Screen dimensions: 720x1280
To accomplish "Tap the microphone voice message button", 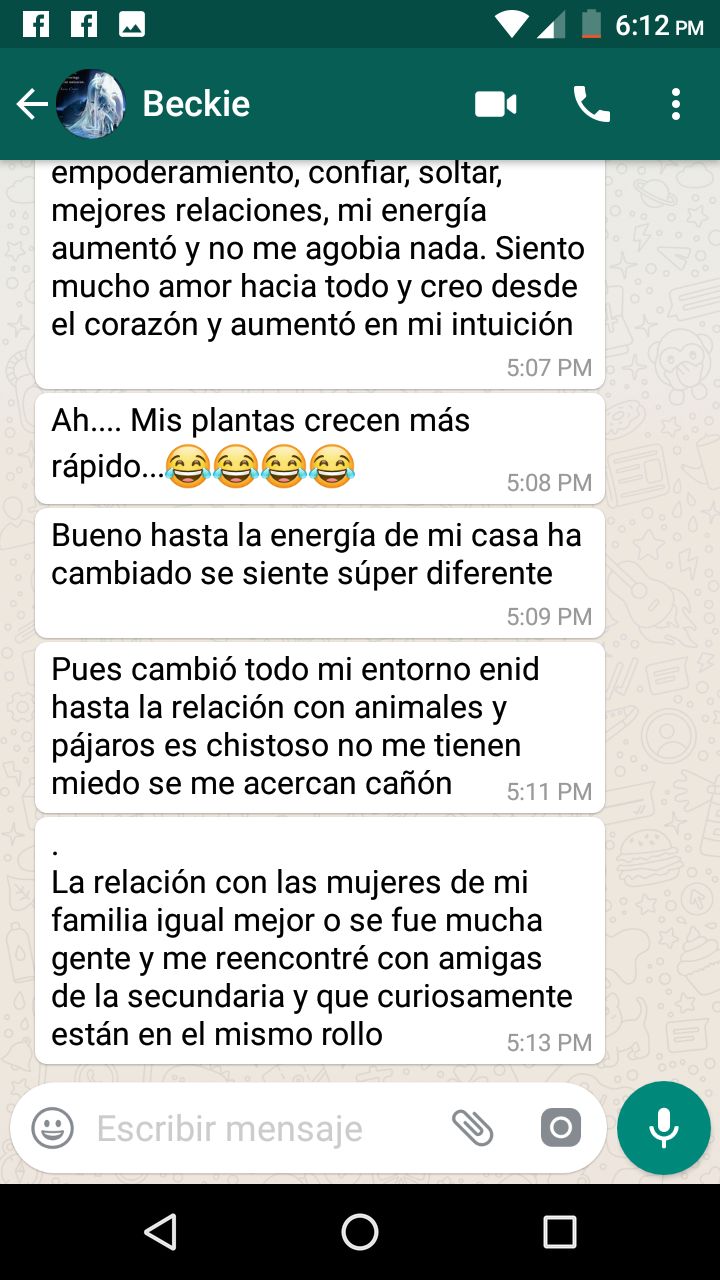I will coord(664,1128).
